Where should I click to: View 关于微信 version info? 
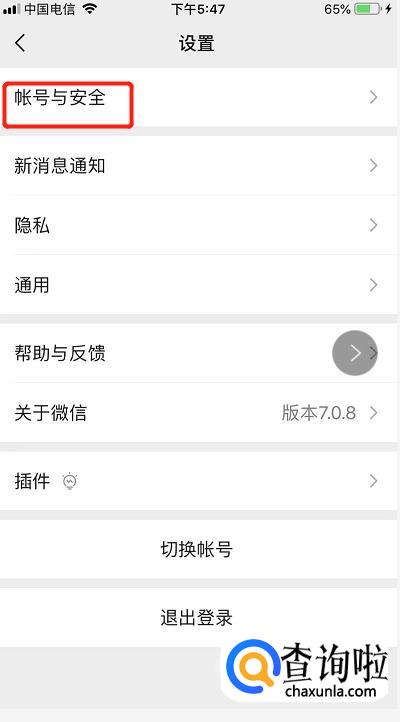click(198, 413)
